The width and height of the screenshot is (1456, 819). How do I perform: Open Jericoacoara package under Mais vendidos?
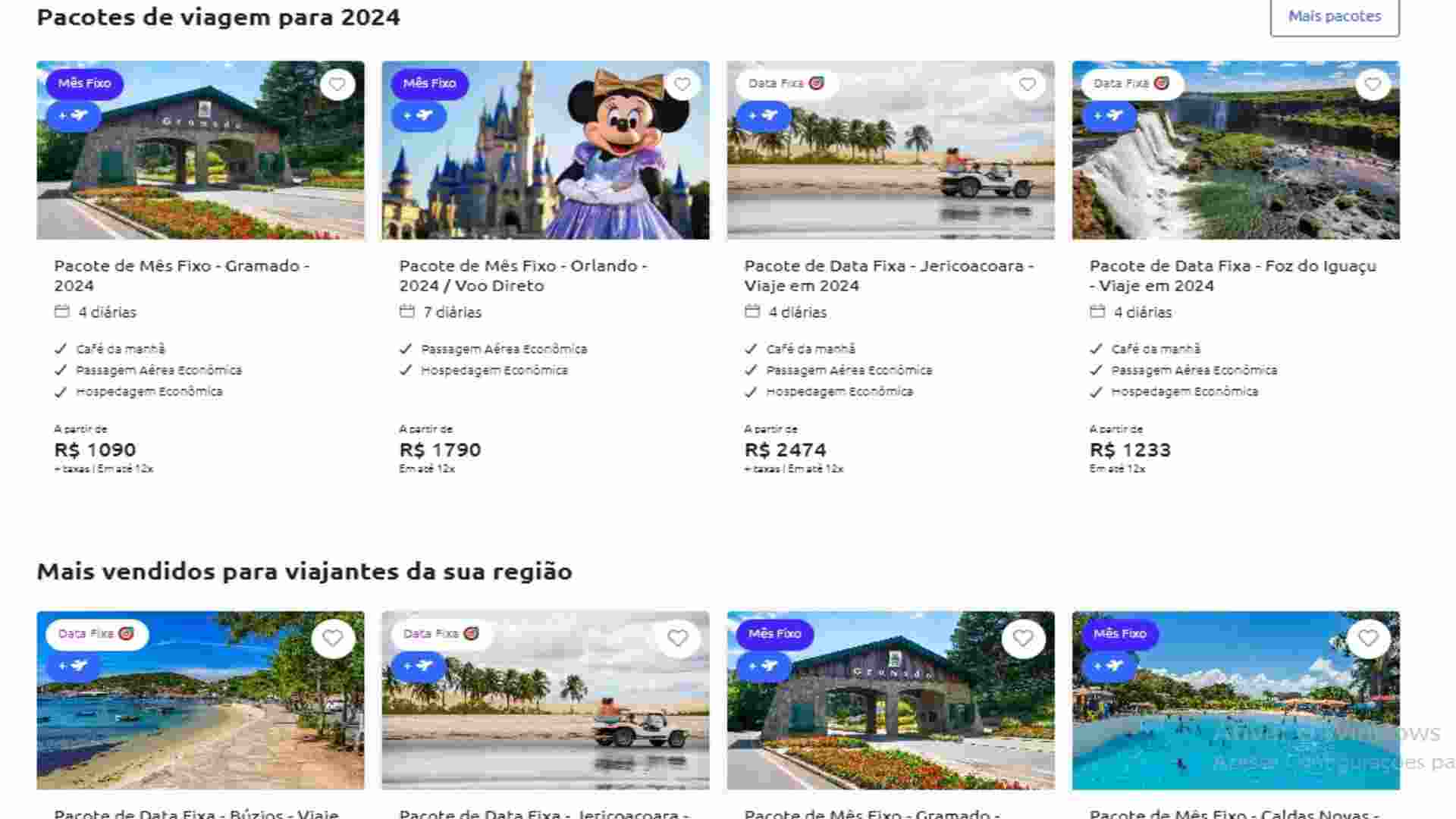point(543,813)
